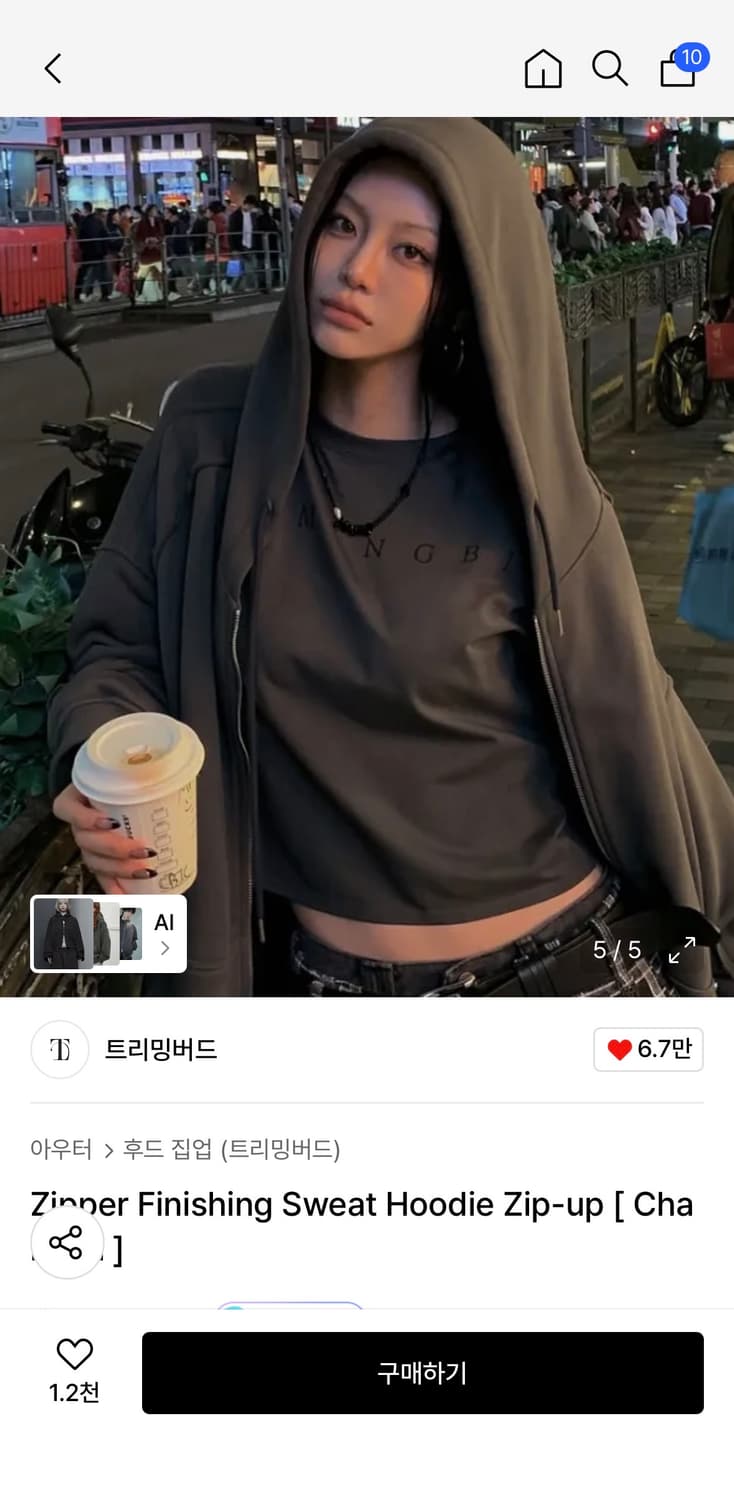Viewport: 734px width, 1500px height.
Task: Select 아우터 in the breadcrumb
Action: coord(61,1151)
